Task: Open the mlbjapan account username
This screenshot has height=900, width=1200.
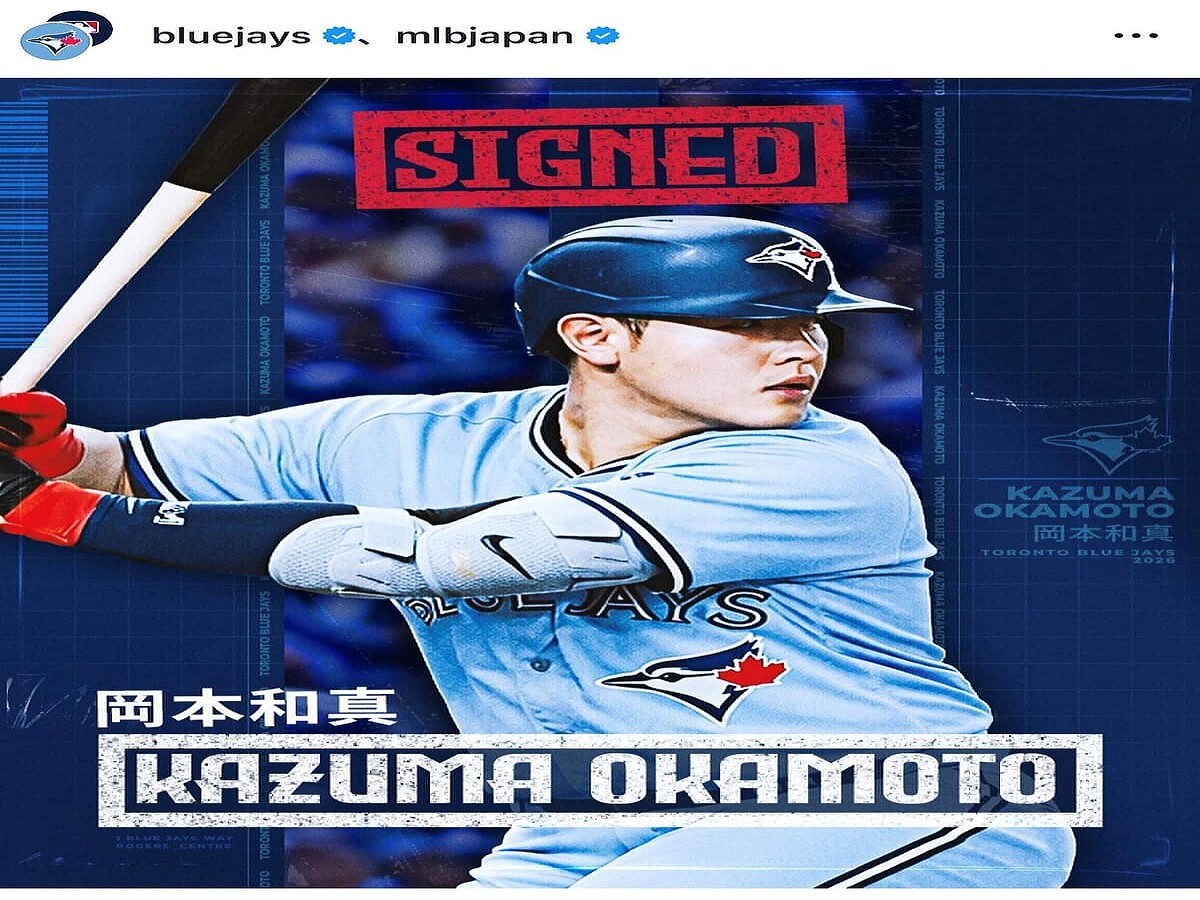Action: tap(484, 36)
